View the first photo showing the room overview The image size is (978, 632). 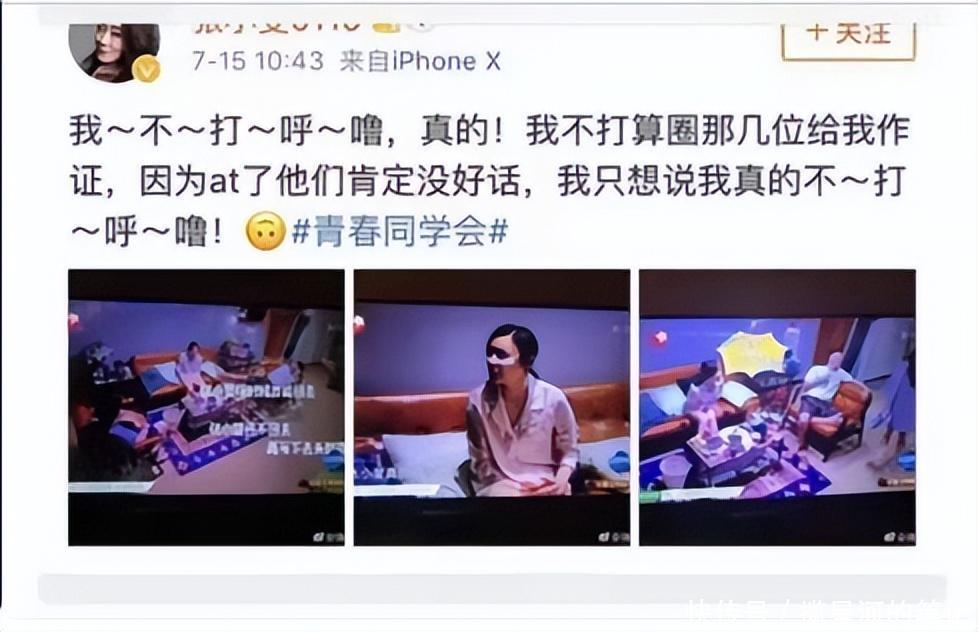(x=206, y=407)
